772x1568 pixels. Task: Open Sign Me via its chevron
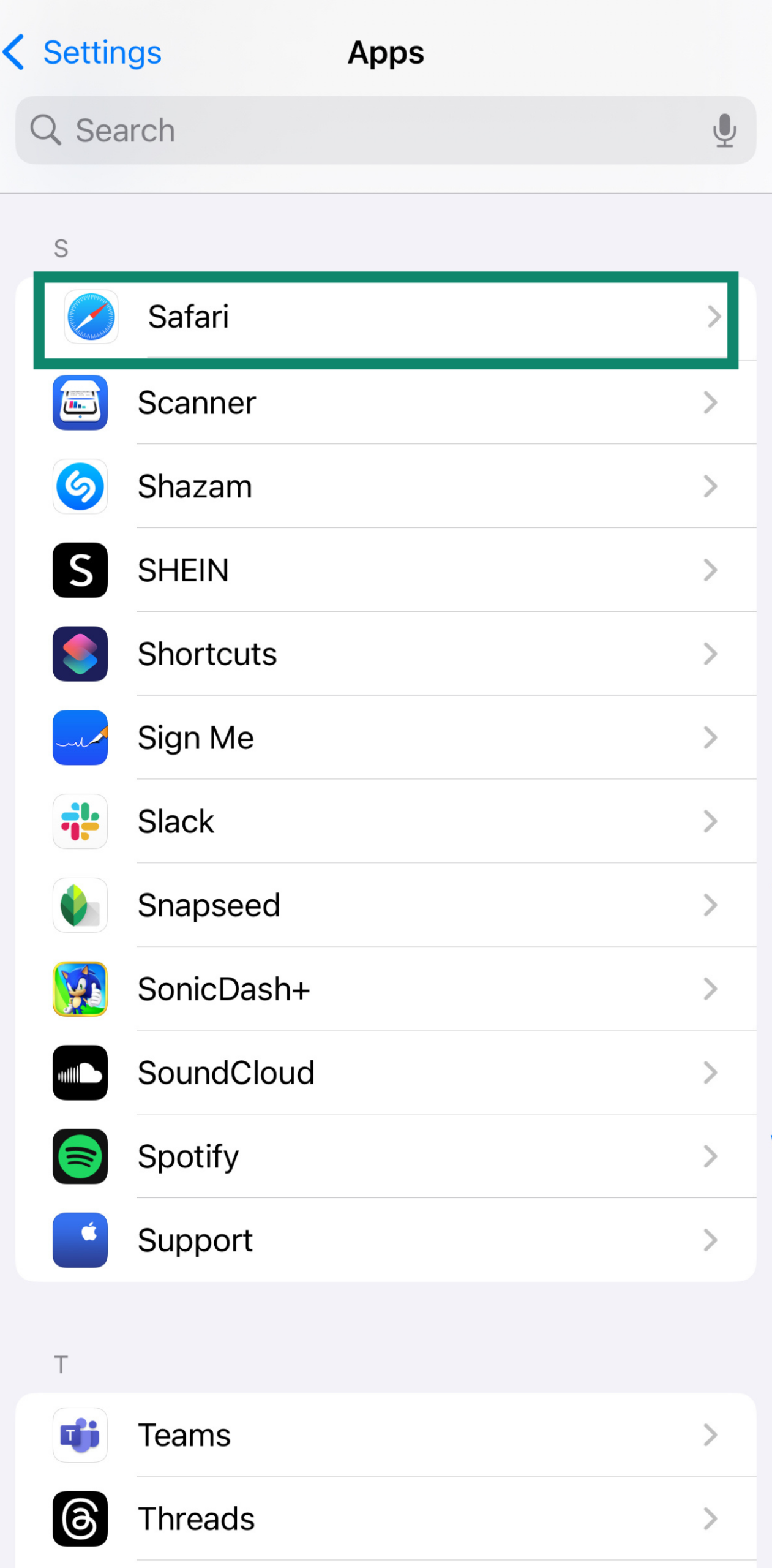pyautogui.click(x=710, y=737)
